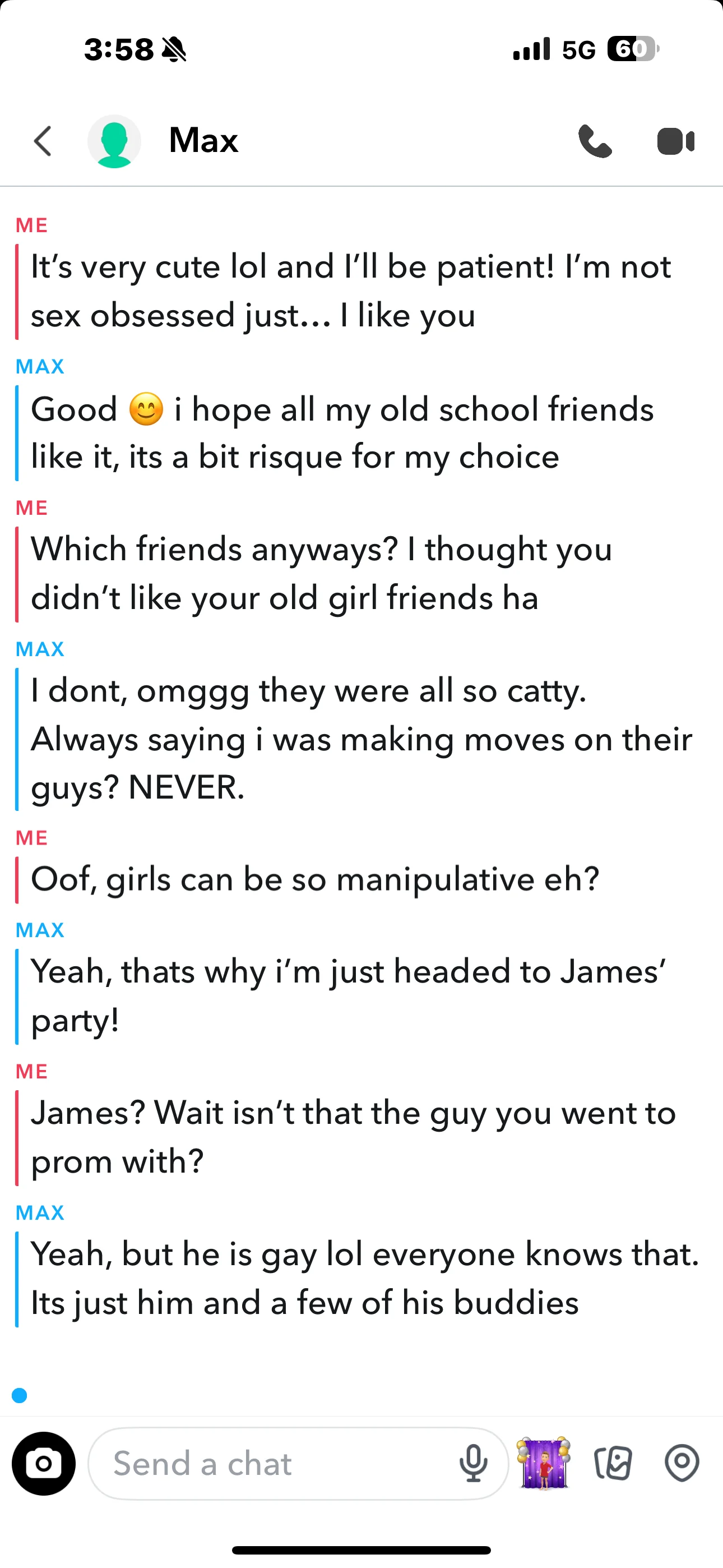Record a voice note with the microphone
The width and height of the screenshot is (723, 1568).
[x=474, y=1463]
